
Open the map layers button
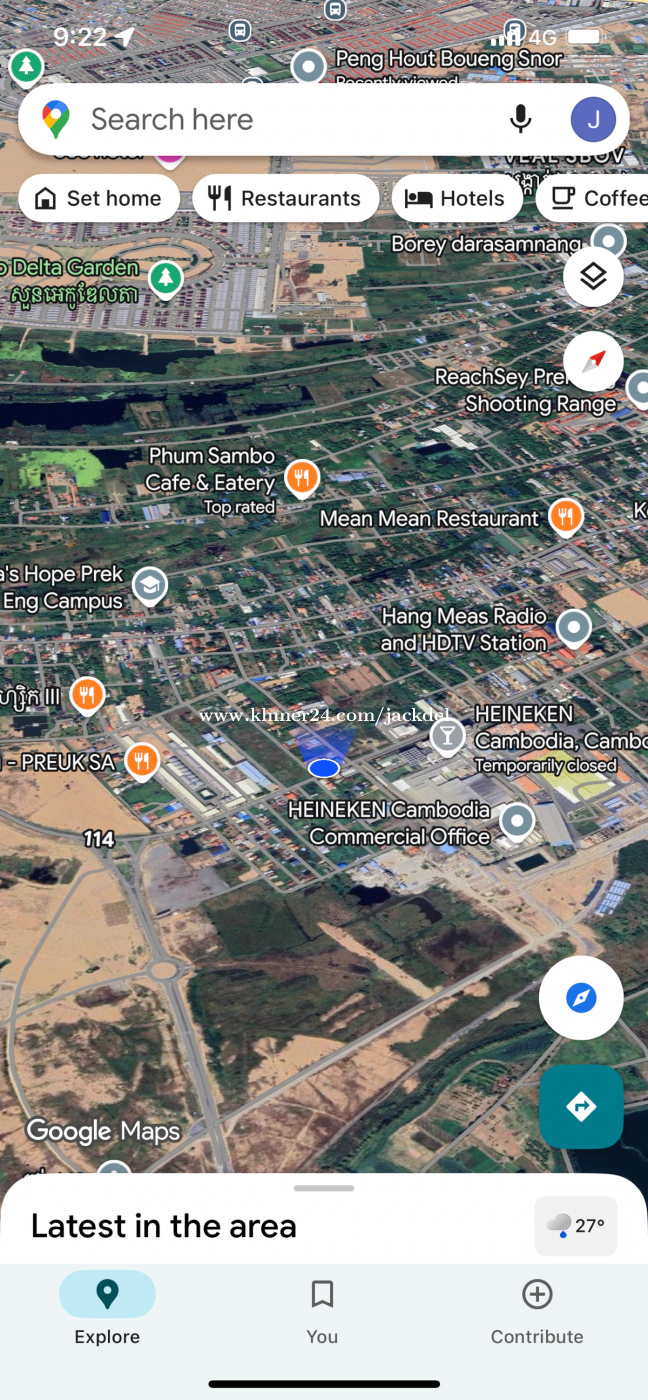coord(593,276)
